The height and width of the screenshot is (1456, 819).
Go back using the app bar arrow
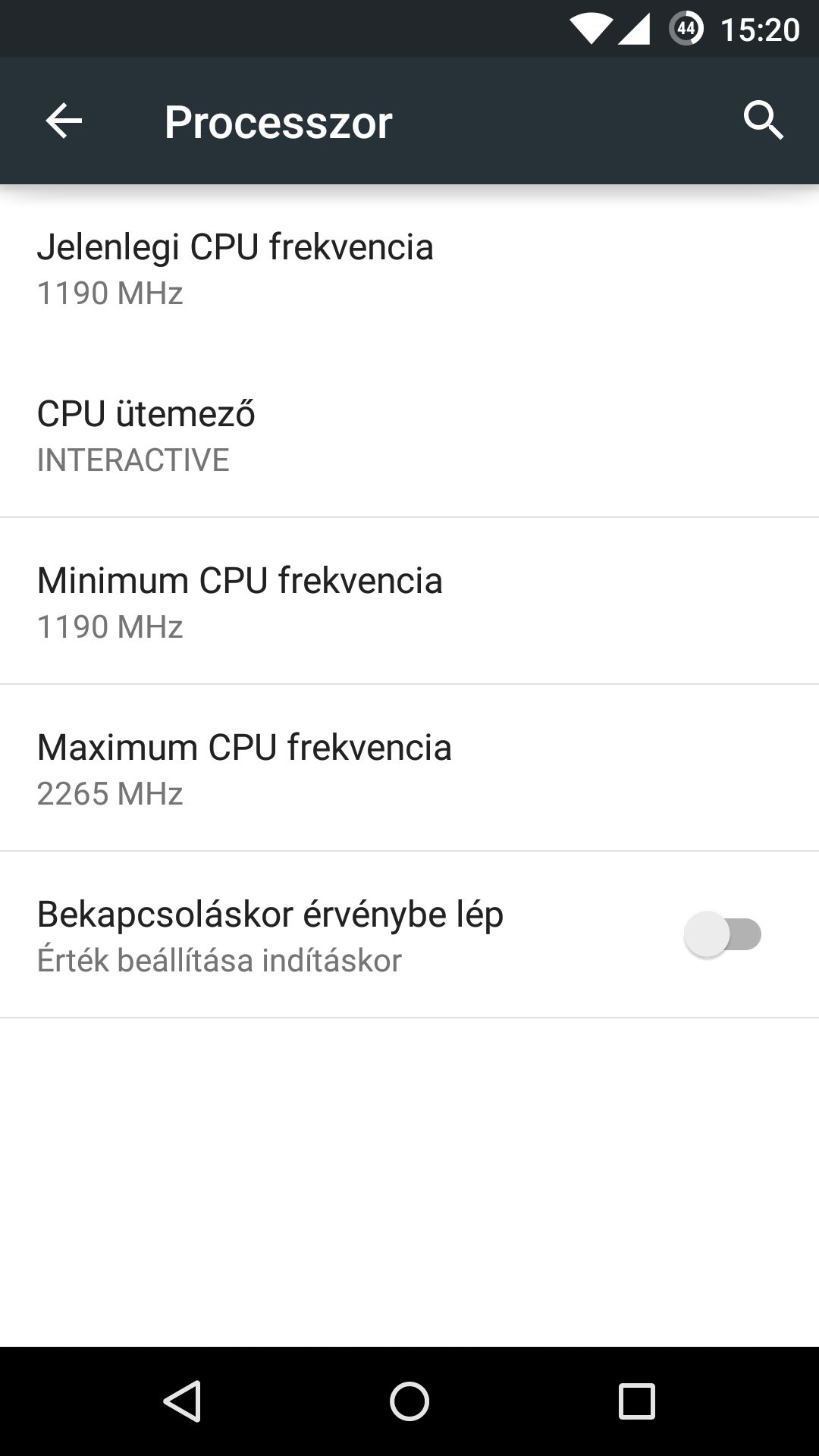(x=64, y=121)
